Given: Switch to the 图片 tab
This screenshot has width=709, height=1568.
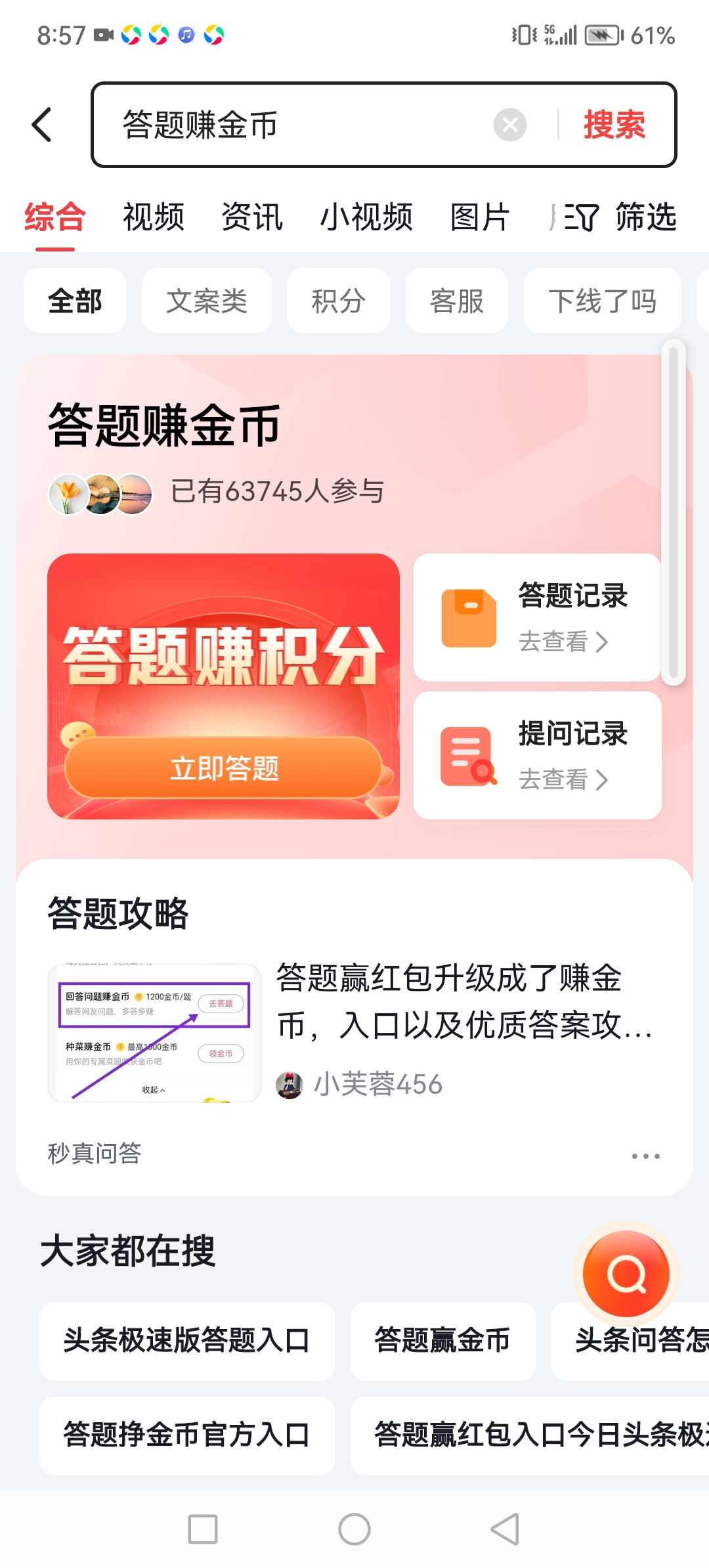Looking at the screenshot, I should [481, 217].
